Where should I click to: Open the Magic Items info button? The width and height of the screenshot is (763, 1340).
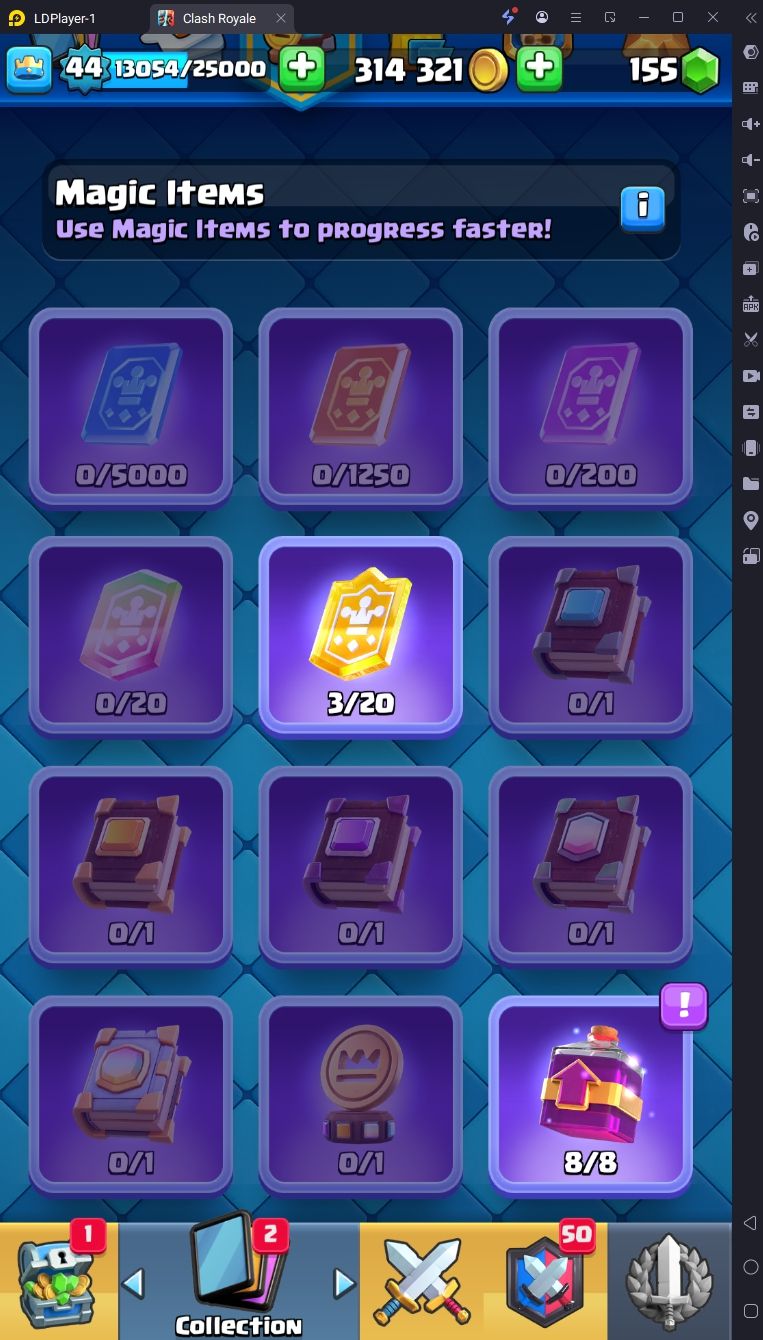tap(642, 208)
